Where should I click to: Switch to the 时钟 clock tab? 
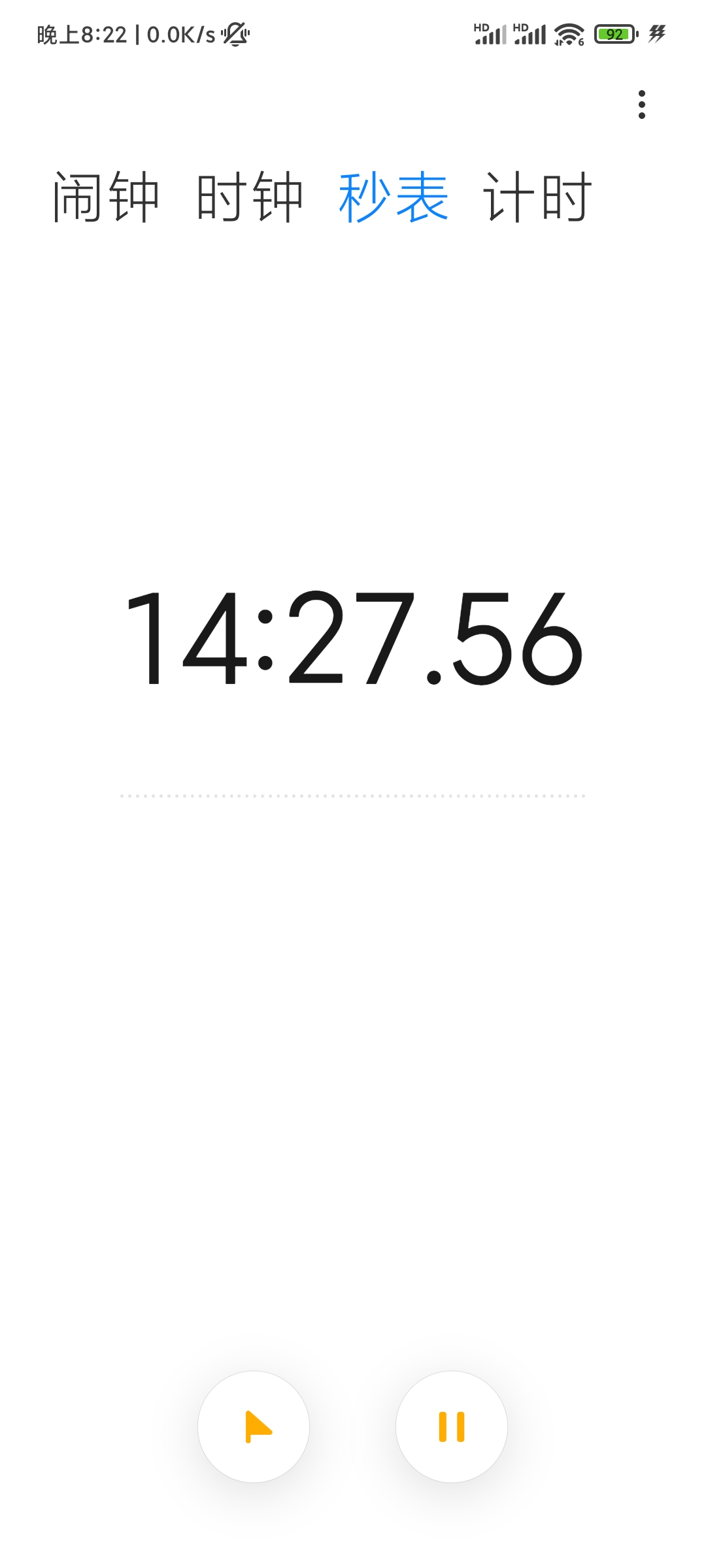click(250, 197)
